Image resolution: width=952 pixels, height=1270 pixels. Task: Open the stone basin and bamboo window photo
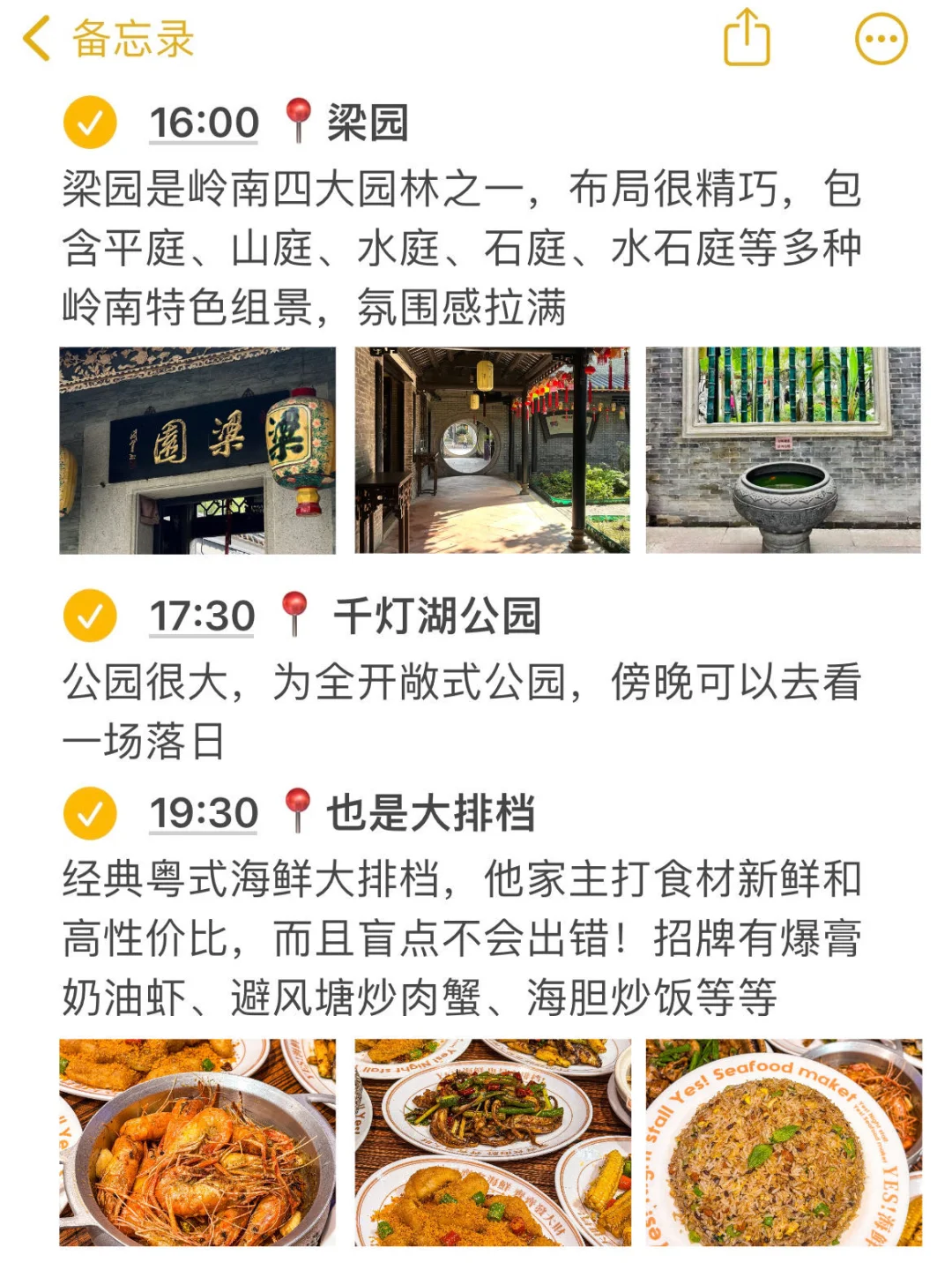[783, 451]
